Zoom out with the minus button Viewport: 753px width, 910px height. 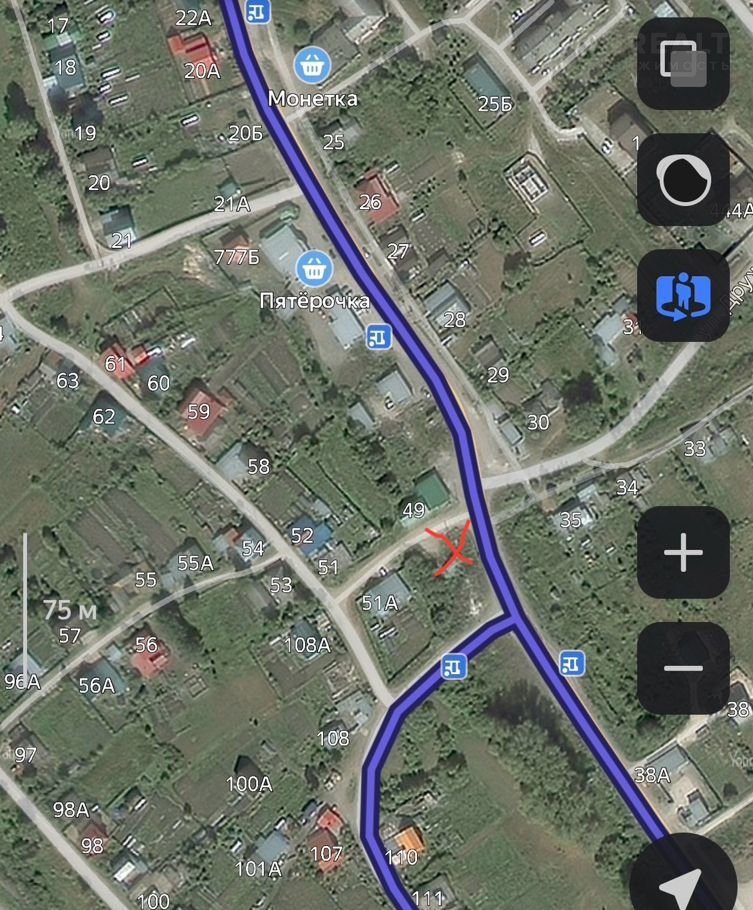coord(683,668)
